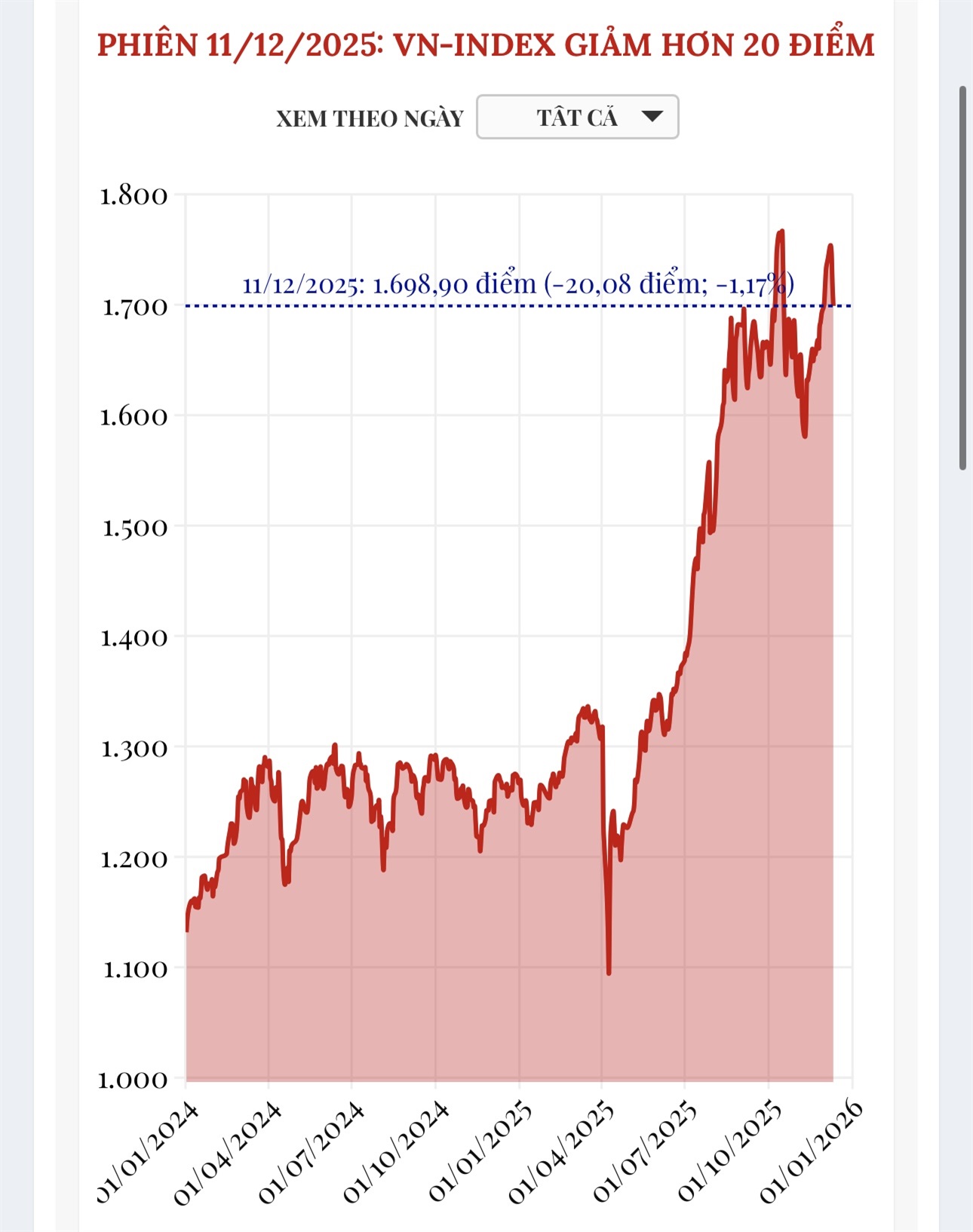Open the "TẤT CẢ" date filter dropdown

(x=578, y=118)
